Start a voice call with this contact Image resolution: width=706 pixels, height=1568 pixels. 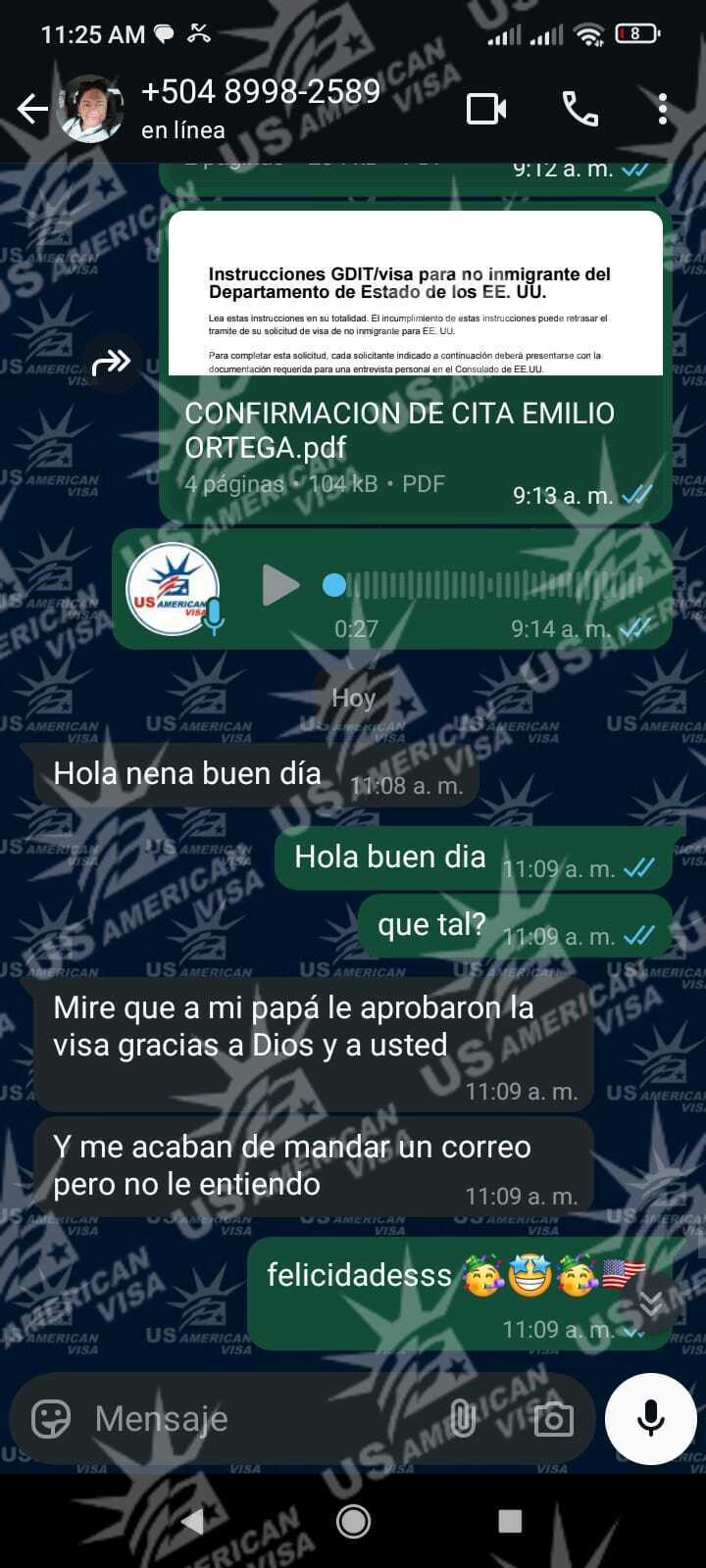[580, 109]
